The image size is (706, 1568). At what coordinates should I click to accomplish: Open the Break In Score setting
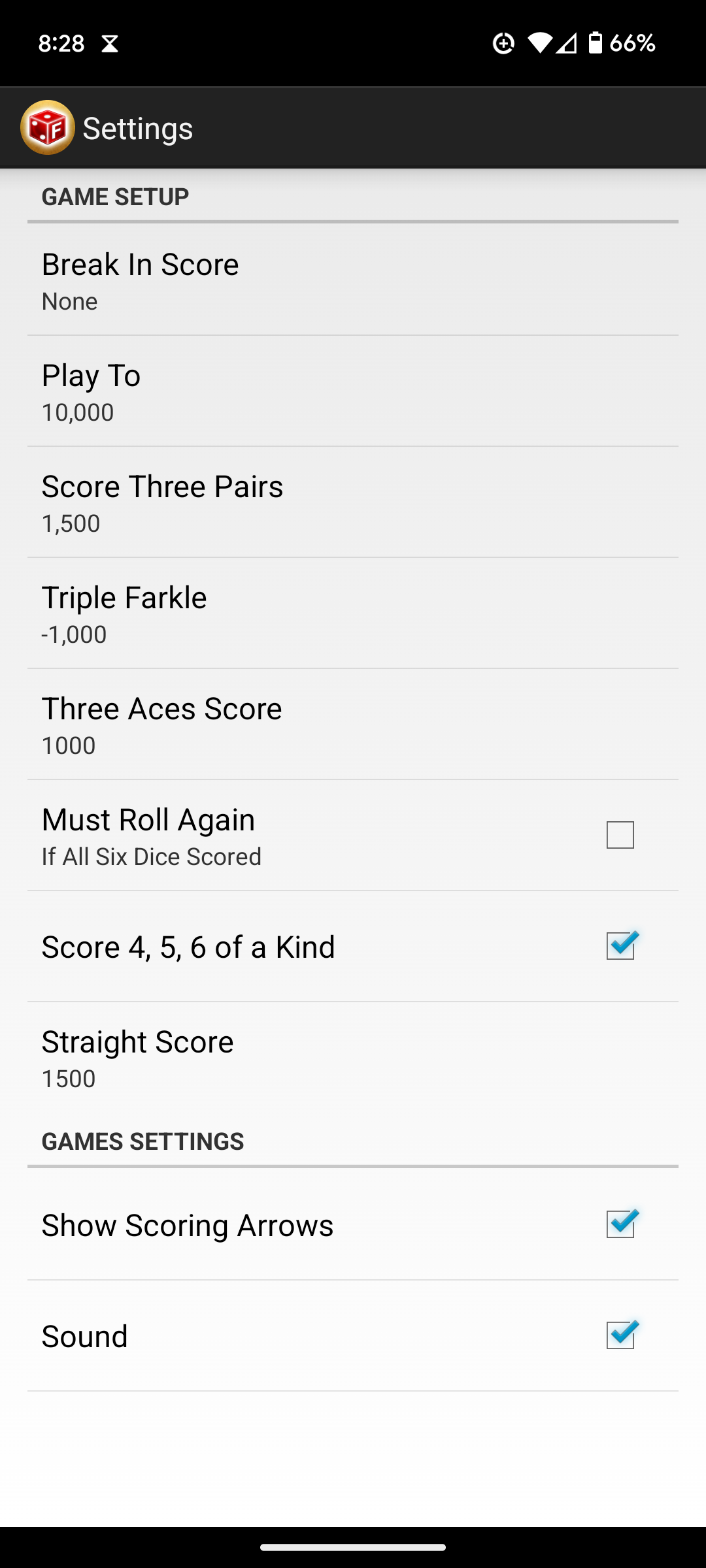tap(353, 281)
